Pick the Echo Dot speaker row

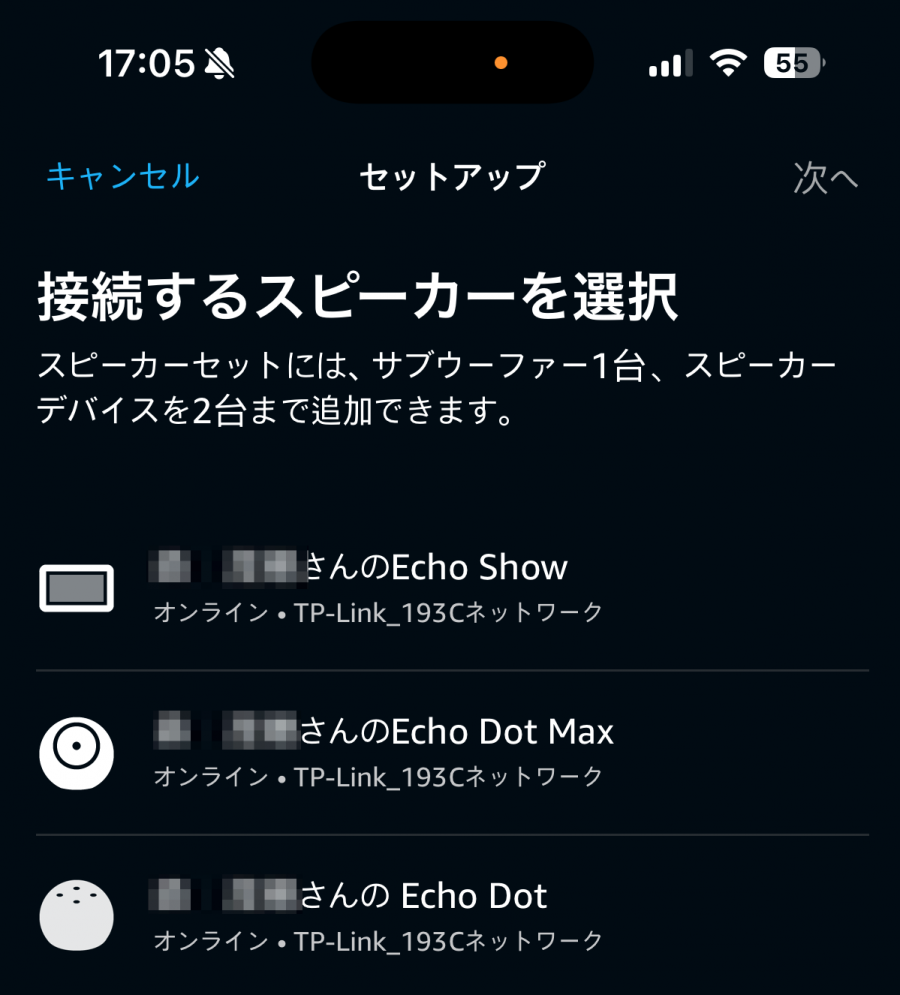[450, 915]
